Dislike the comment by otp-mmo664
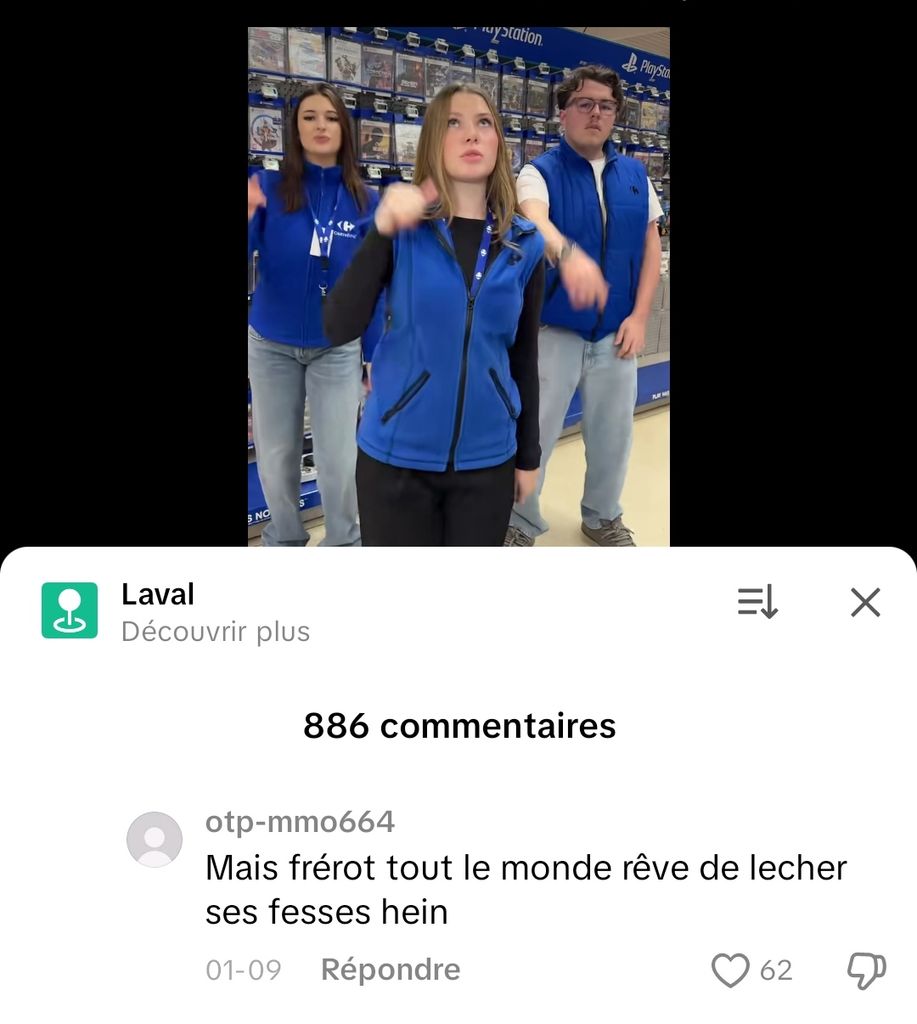This screenshot has width=917, height=1024. 866,970
